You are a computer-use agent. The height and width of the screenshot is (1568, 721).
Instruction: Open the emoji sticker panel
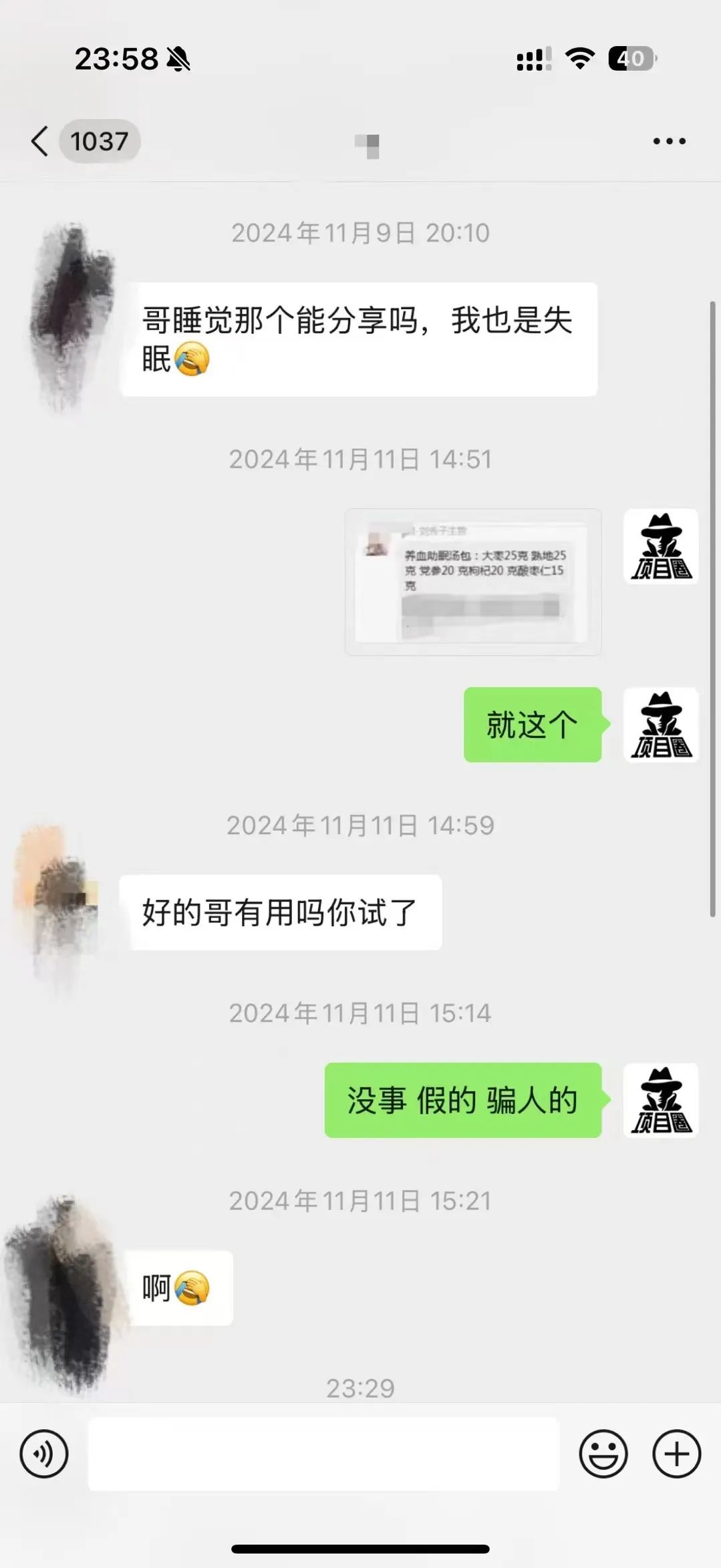[603, 1454]
